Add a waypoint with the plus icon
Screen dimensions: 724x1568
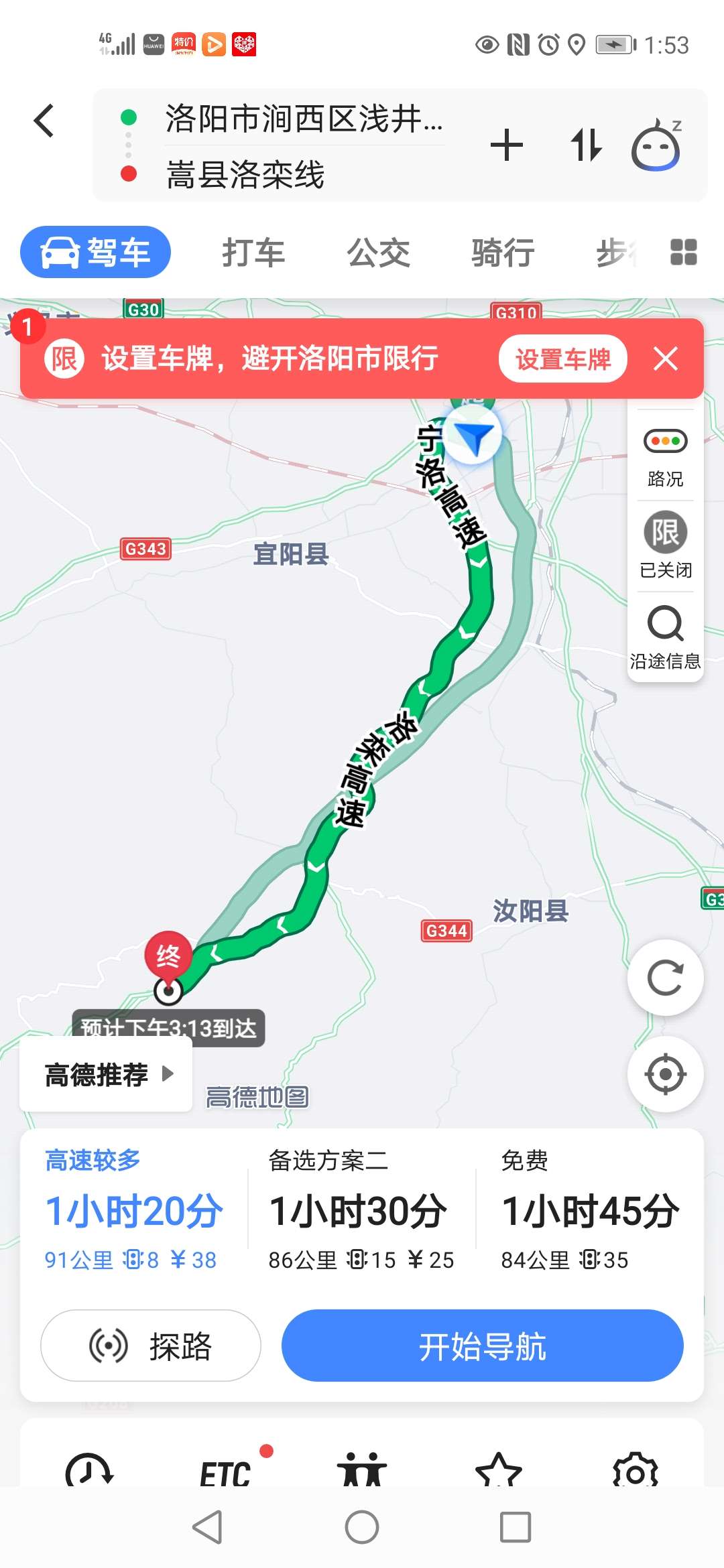pos(506,145)
